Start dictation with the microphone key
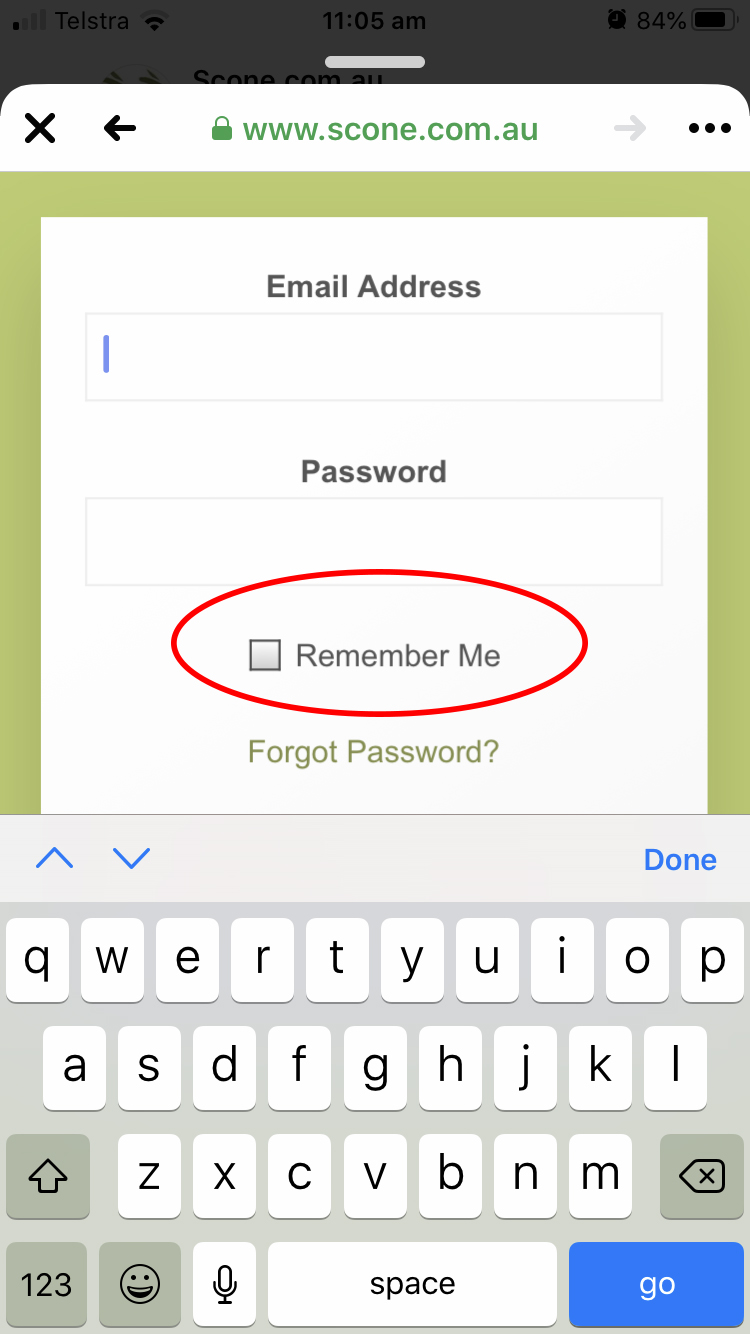The width and height of the screenshot is (750, 1334). pos(225,1284)
